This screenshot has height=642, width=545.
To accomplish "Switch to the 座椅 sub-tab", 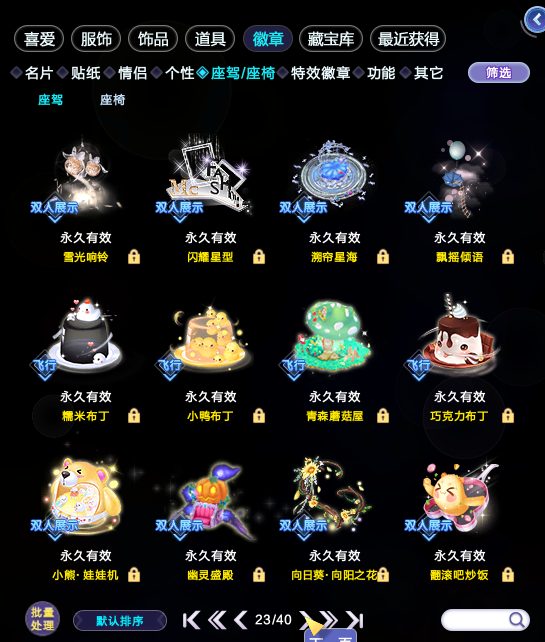I will point(112,99).
